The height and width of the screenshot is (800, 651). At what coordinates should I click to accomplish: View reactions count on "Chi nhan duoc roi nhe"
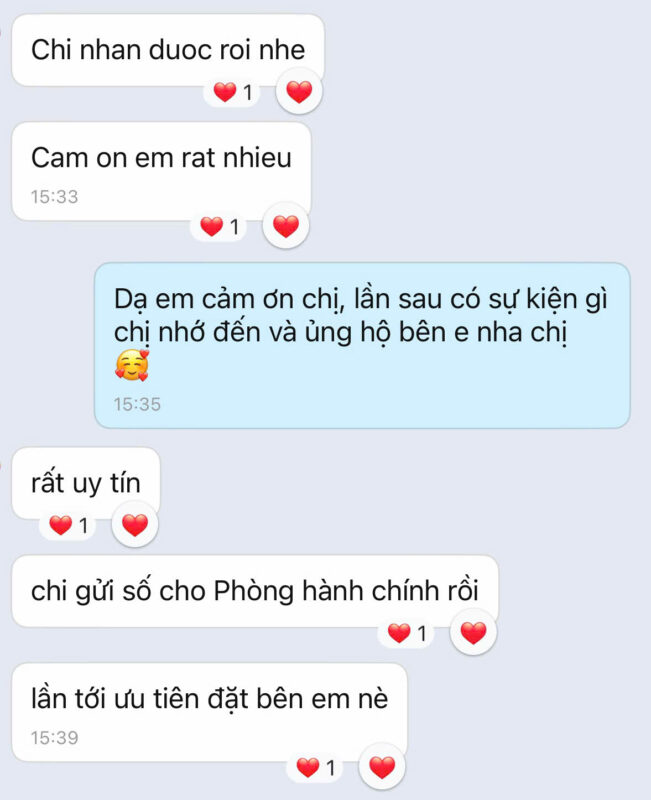pyautogui.click(x=234, y=94)
